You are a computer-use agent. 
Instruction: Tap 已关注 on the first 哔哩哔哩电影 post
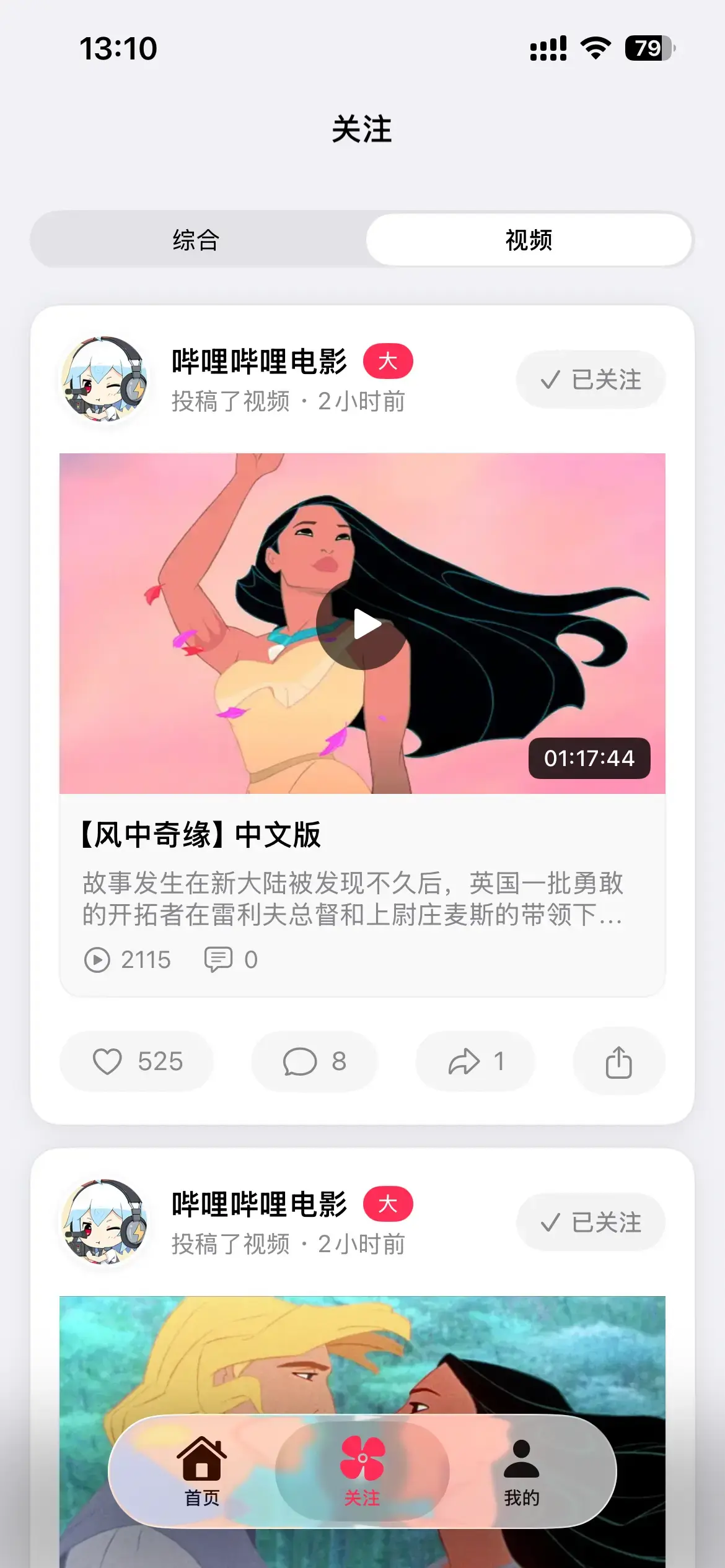pos(591,380)
